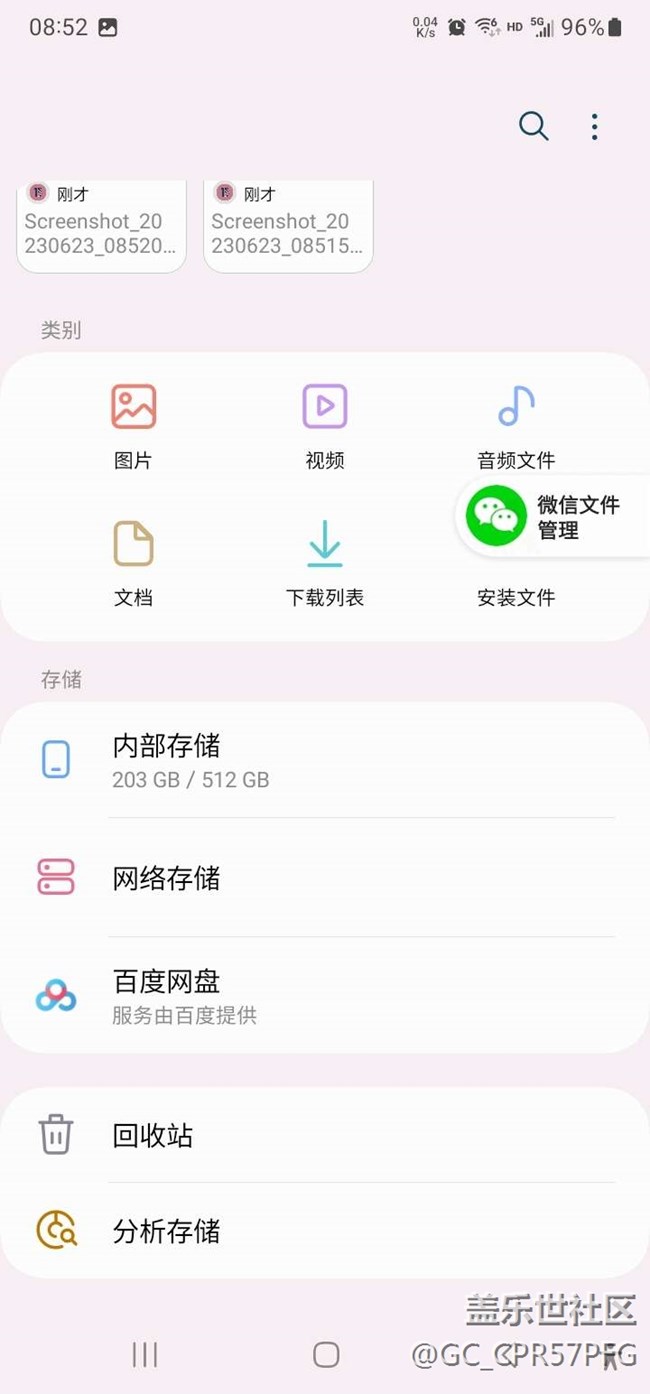Open the more options overflow menu

594,126
